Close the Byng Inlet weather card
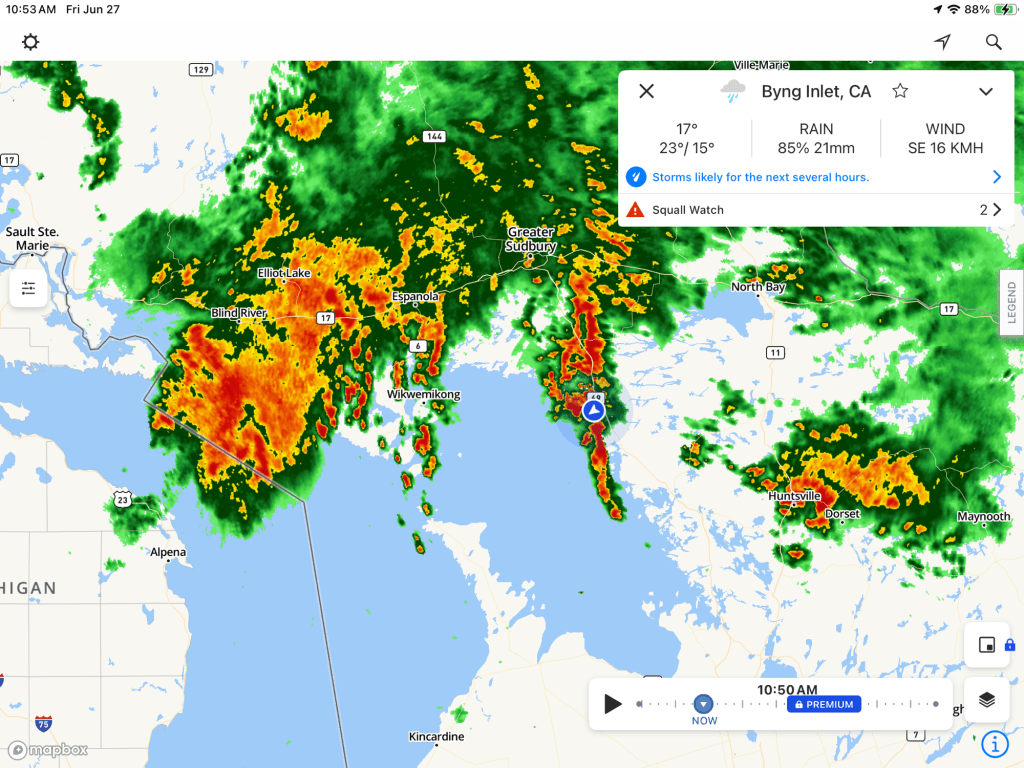1024x768 pixels. tap(646, 91)
